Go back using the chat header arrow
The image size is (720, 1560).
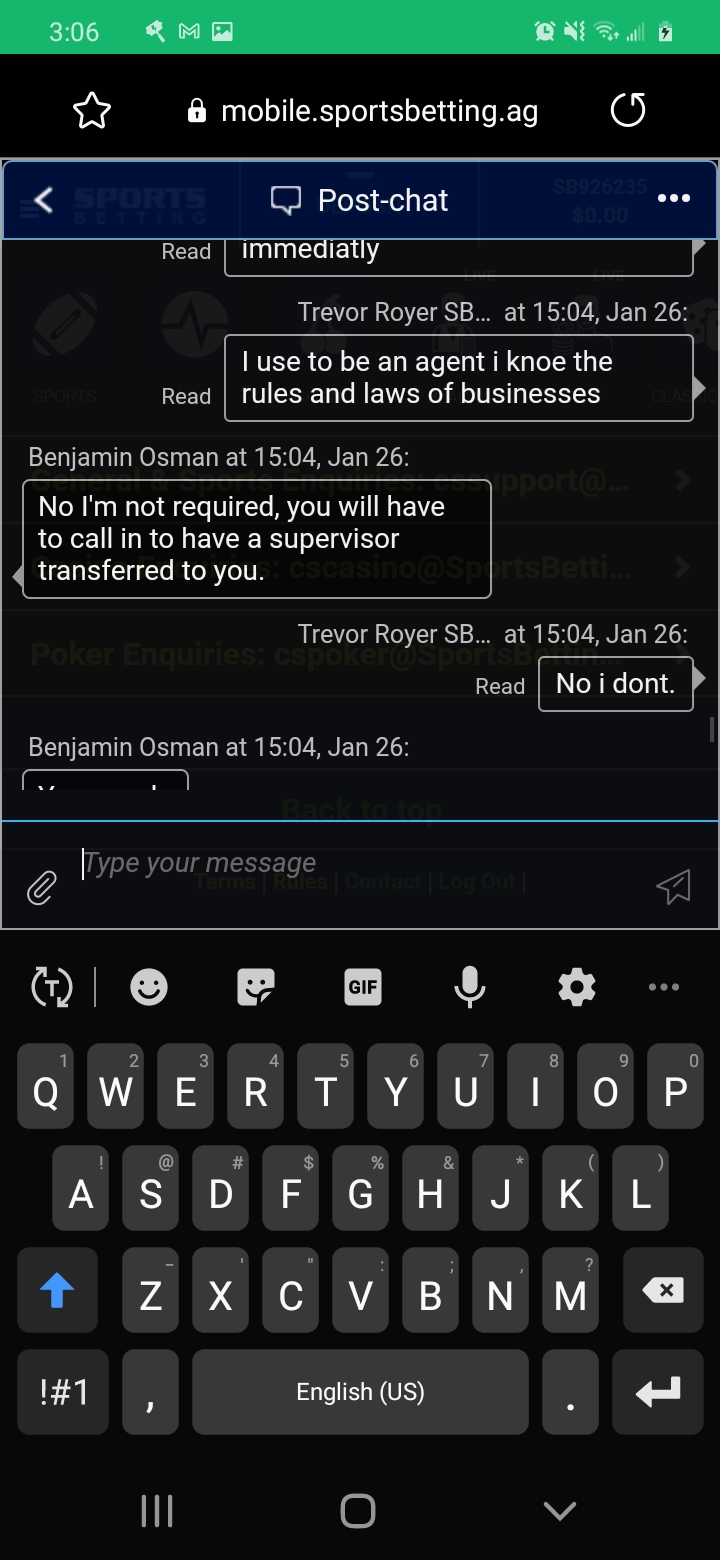point(43,200)
